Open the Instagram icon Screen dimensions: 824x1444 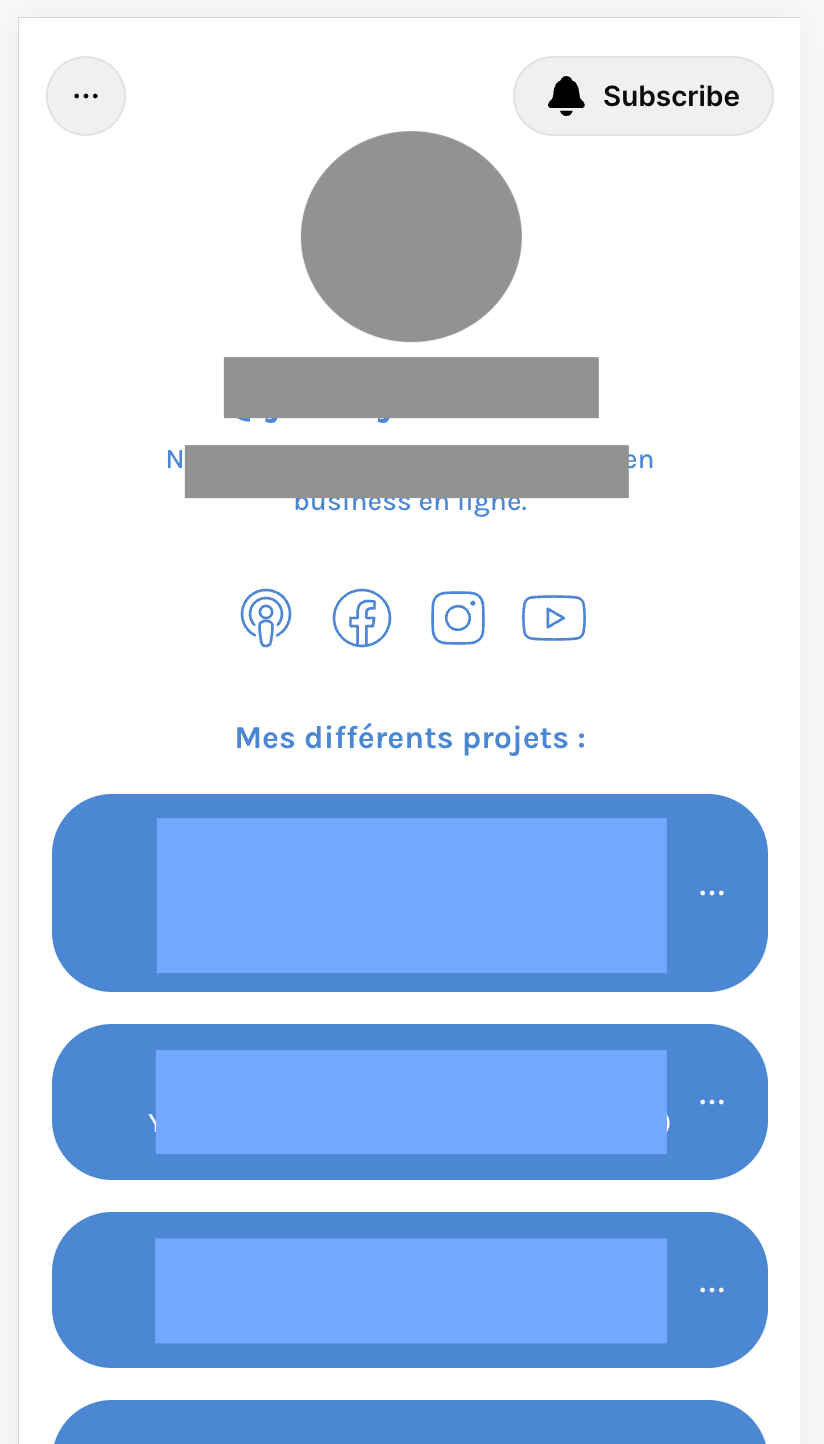[458, 617]
